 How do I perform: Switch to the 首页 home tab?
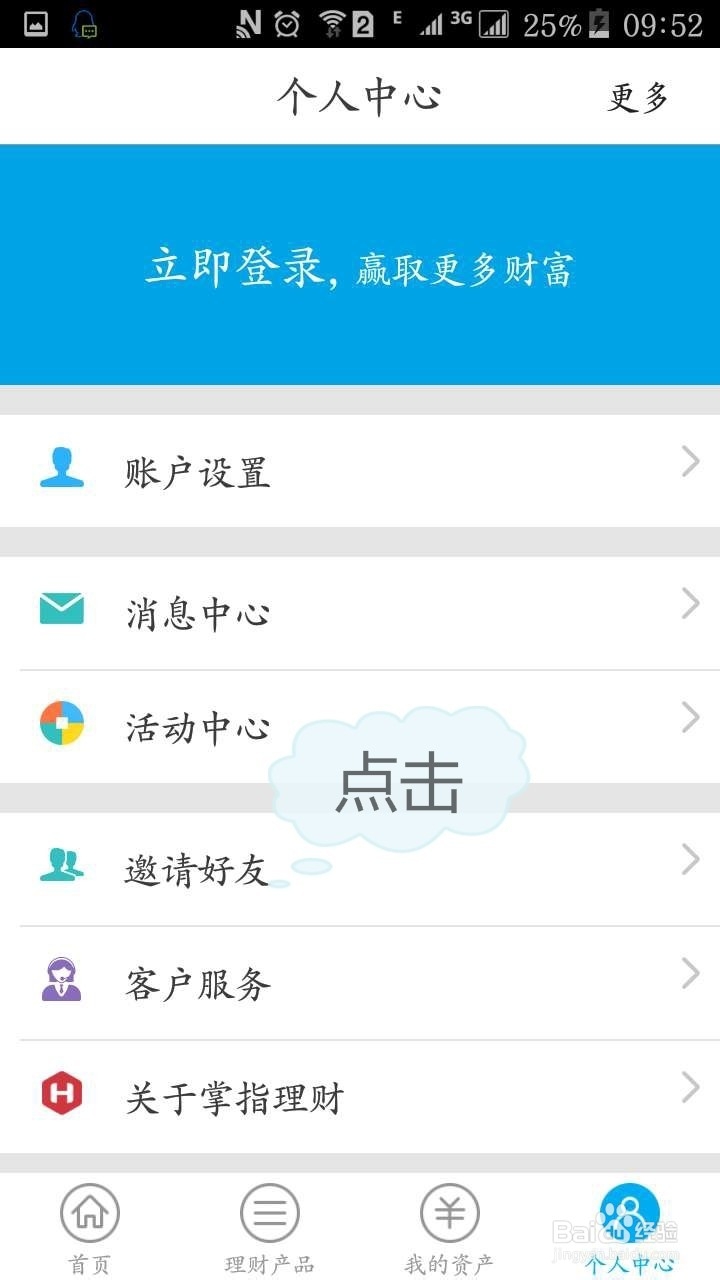tap(90, 1228)
